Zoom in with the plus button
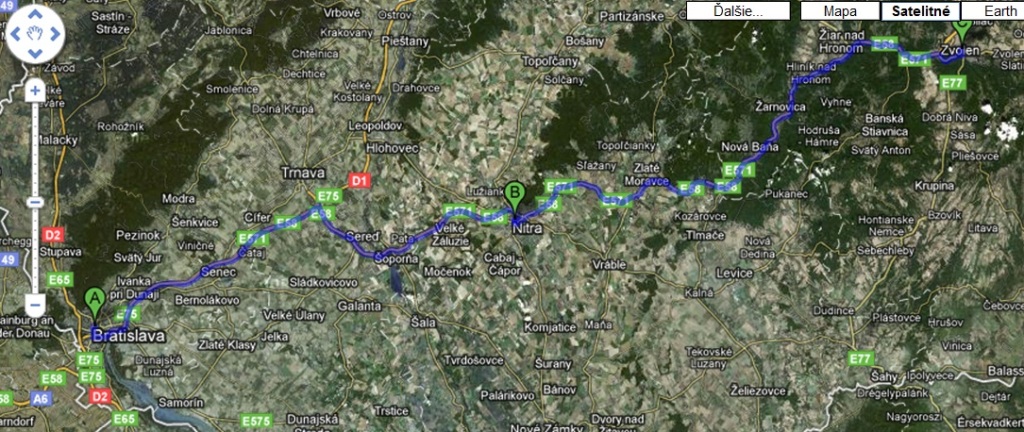The image size is (1024, 432). (x=34, y=90)
